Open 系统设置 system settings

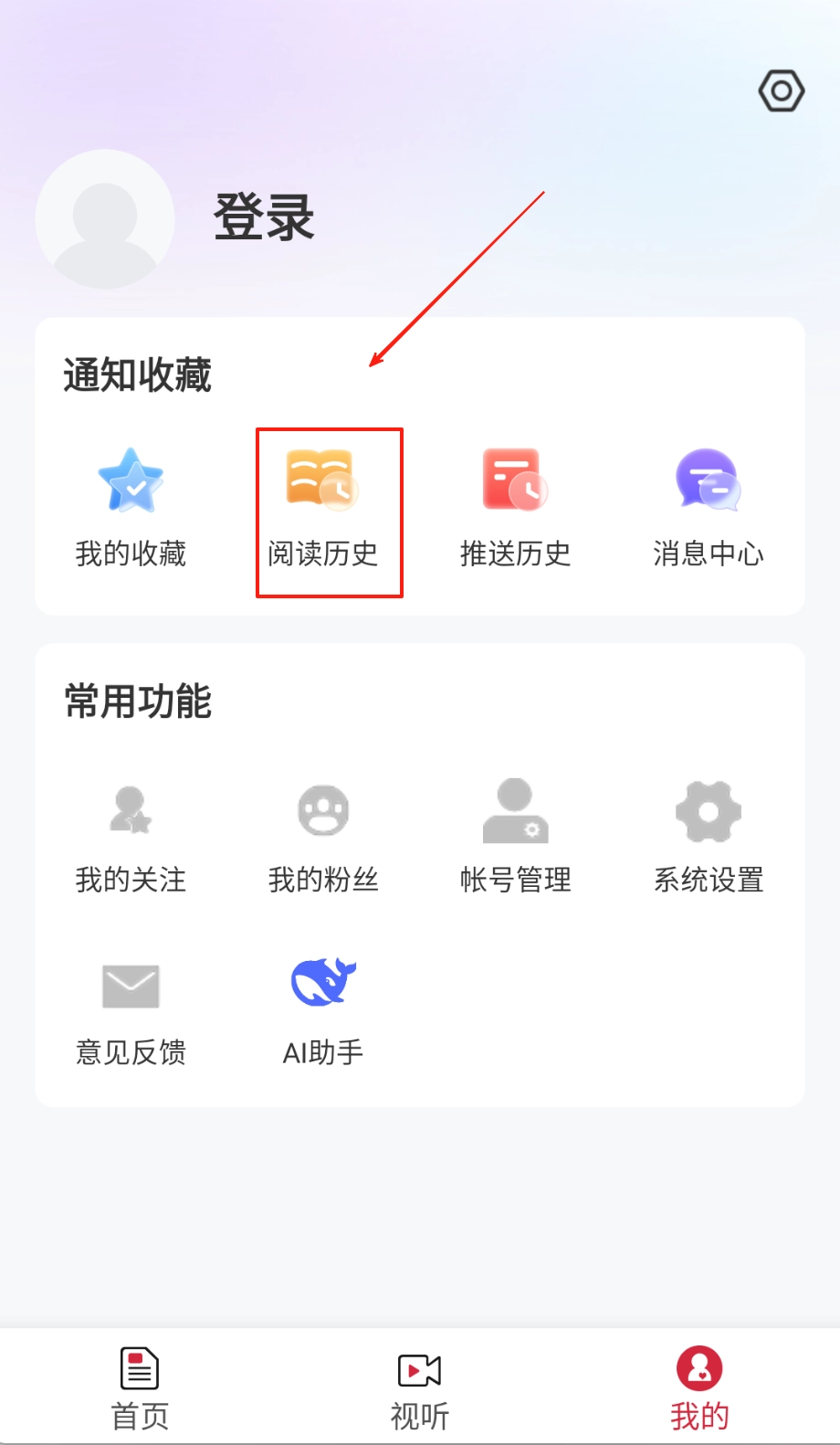(708, 836)
